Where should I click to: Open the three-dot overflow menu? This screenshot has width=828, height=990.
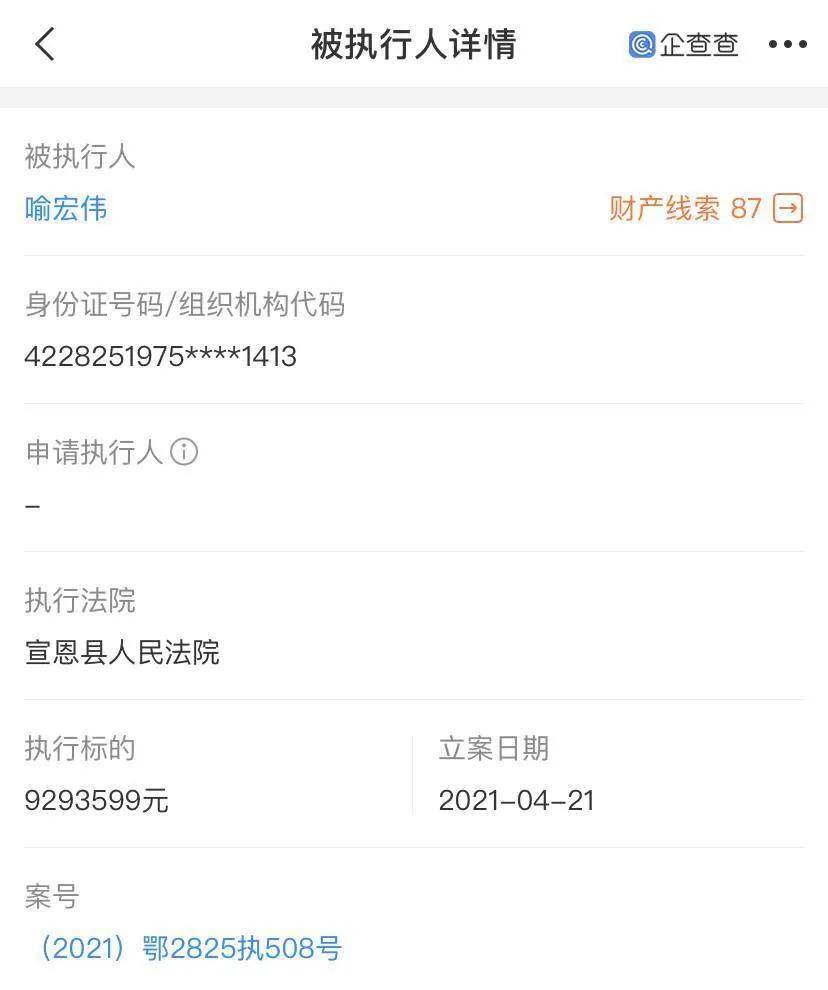(x=787, y=45)
